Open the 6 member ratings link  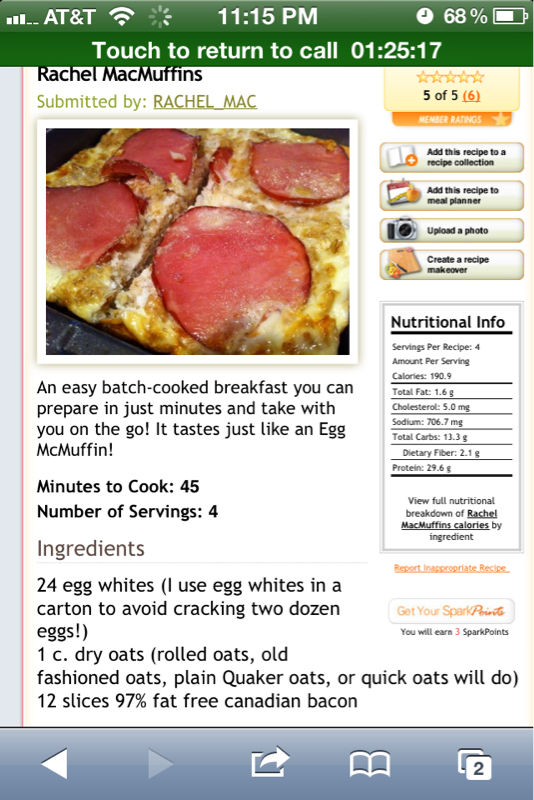tap(472, 95)
